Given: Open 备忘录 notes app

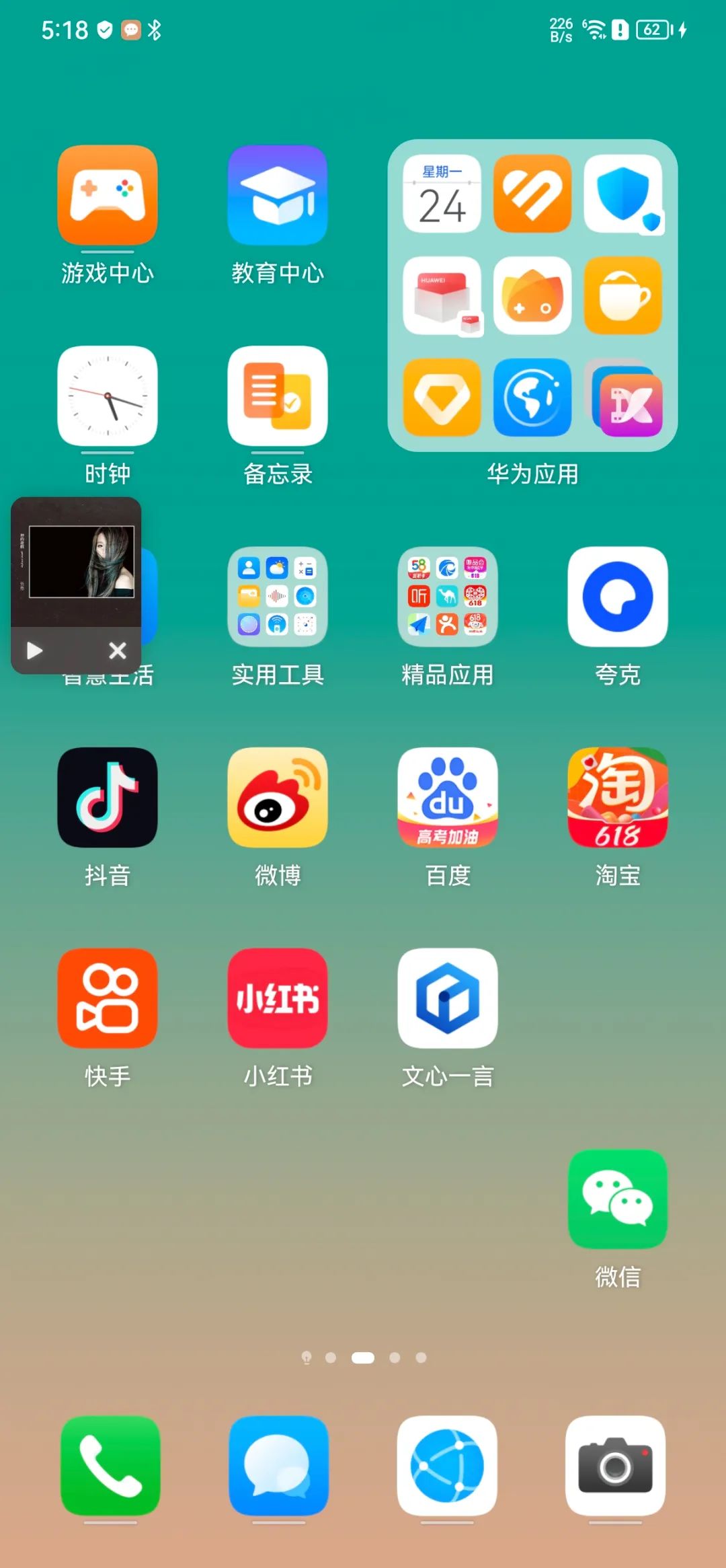Looking at the screenshot, I should (278, 396).
